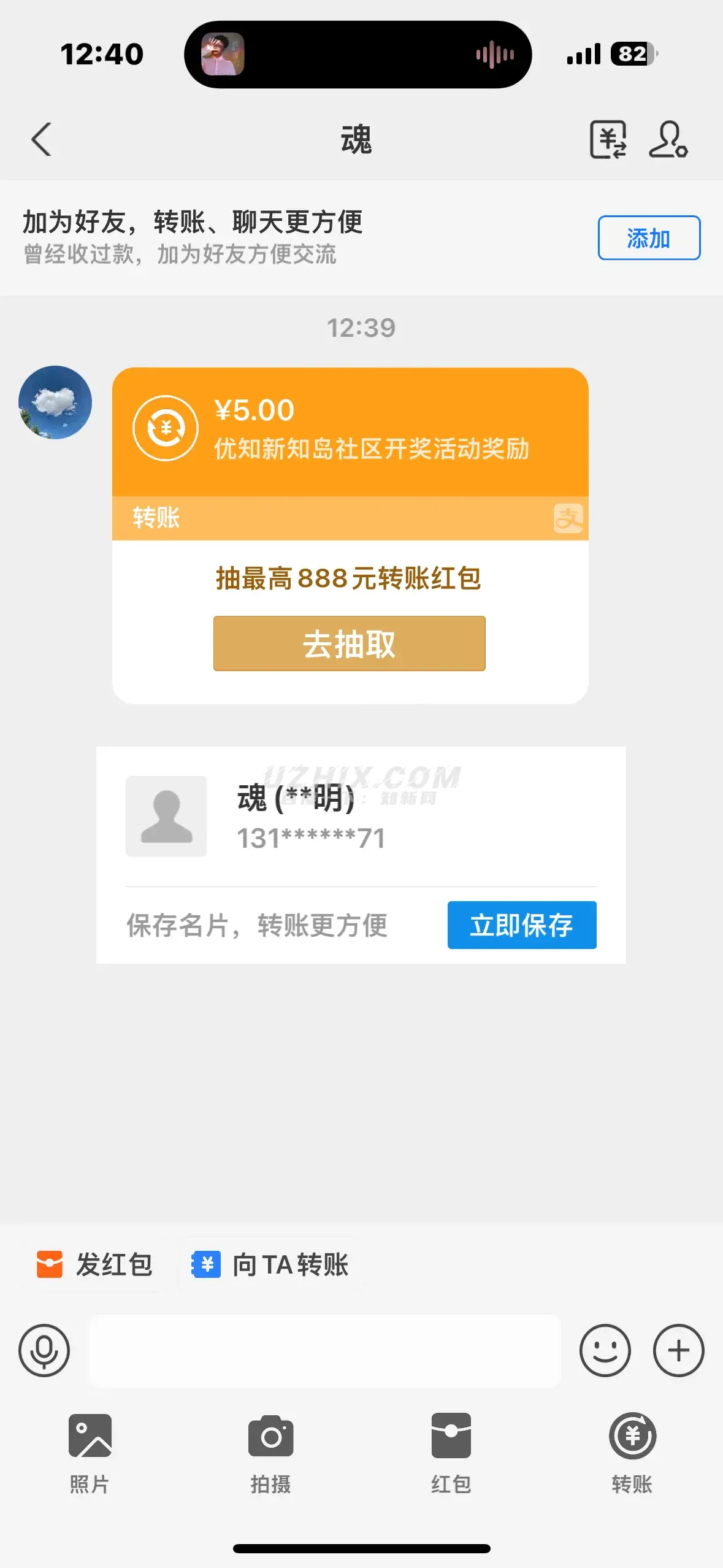This screenshot has width=723, height=1568.
Task: Select the voice input microphone icon
Action: tap(44, 1351)
